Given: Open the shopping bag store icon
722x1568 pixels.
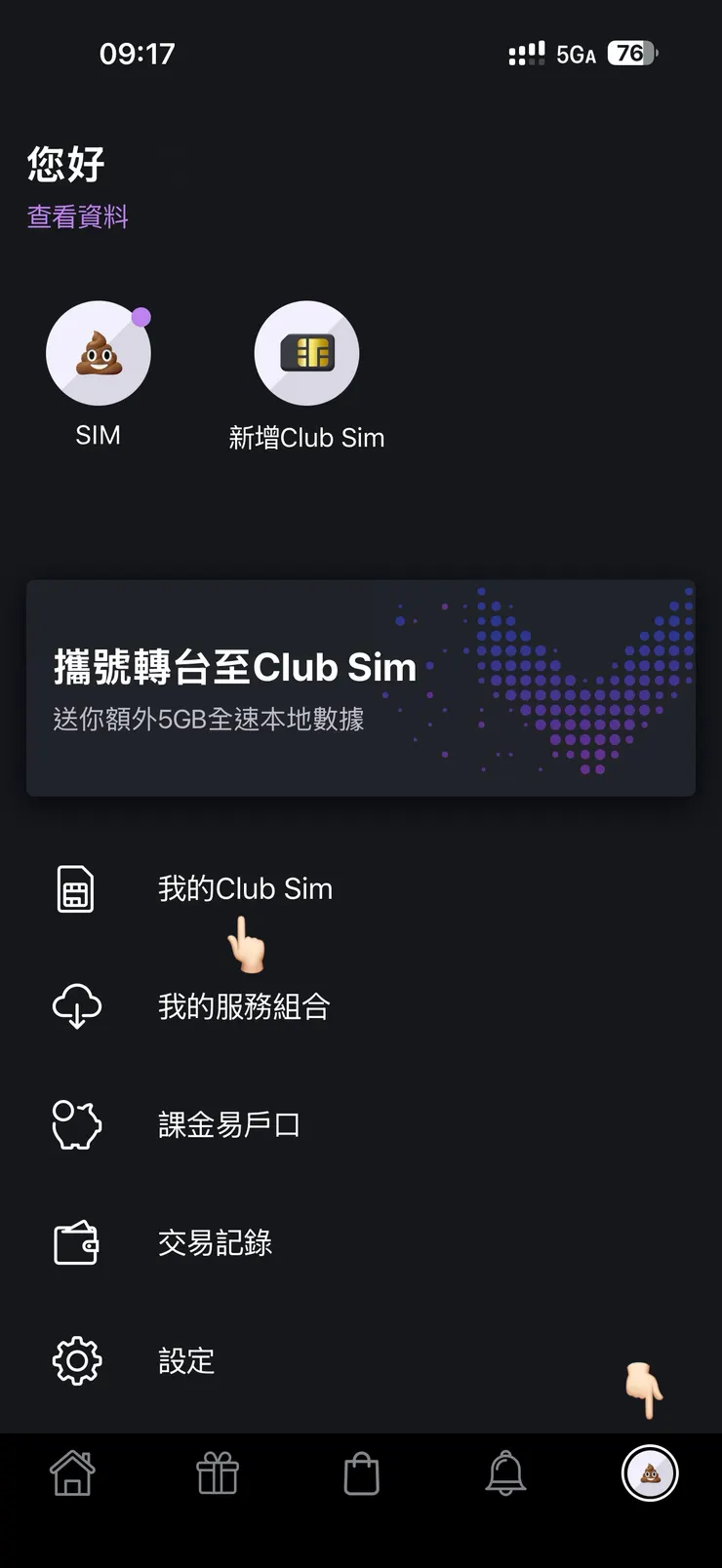Looking at the screenshot, I should coord(361,1474).
